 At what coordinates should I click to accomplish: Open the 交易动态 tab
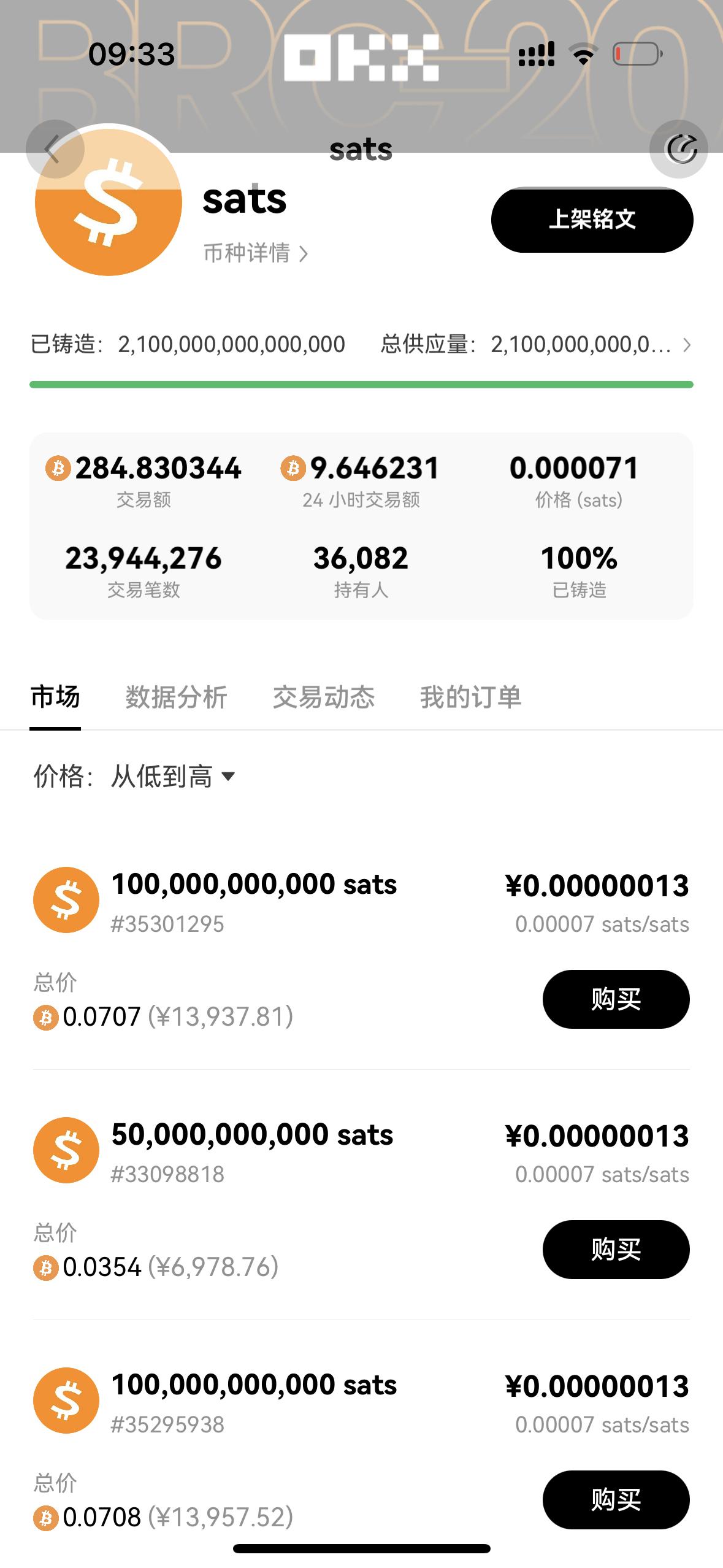326,698
